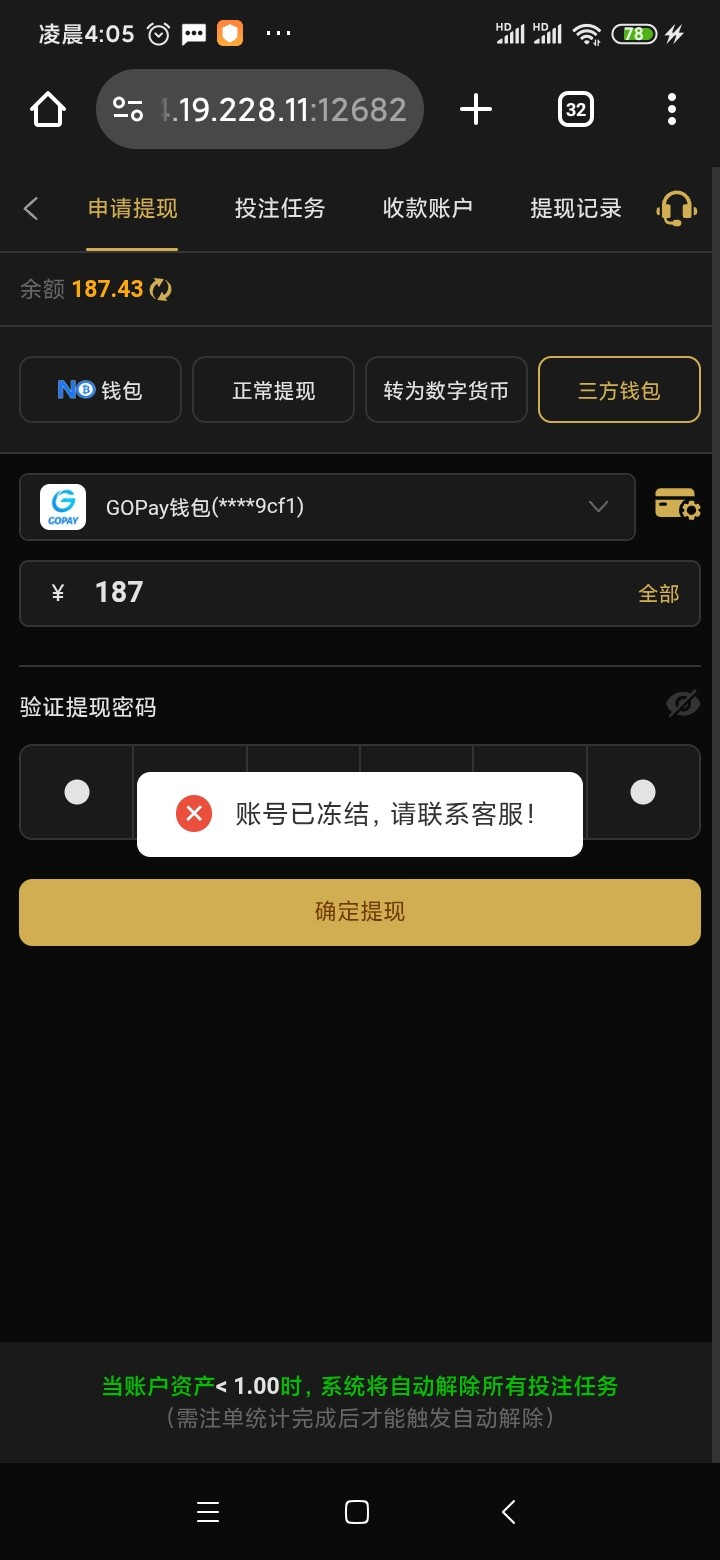The height and width of the screenshot is (1560, 720).
Task: Switch to the 投注任务 tab
Action: [280, 208]
